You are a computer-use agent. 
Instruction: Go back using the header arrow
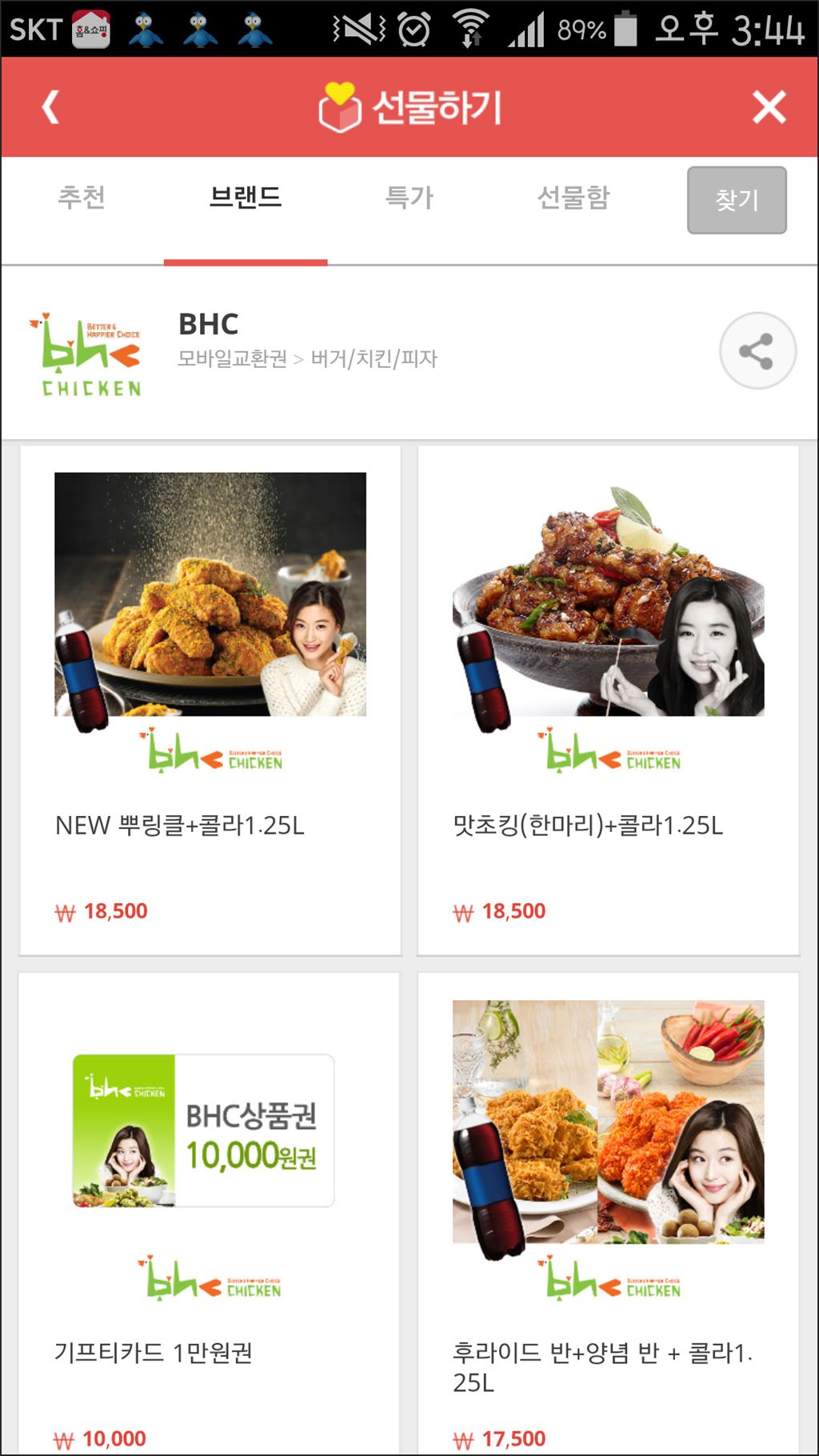coord(51,107)
